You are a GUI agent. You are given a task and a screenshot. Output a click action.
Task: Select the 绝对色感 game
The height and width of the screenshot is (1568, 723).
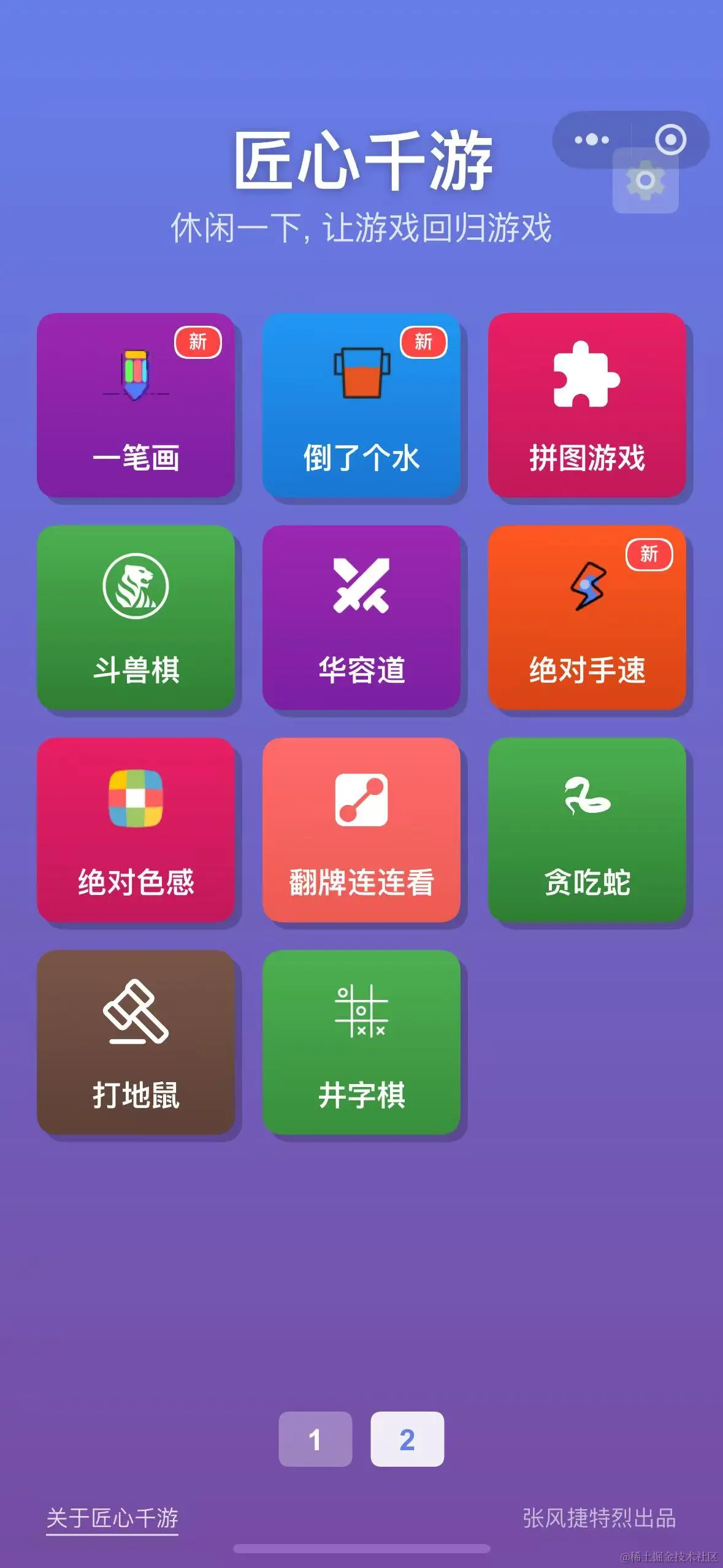pos(136,829)
